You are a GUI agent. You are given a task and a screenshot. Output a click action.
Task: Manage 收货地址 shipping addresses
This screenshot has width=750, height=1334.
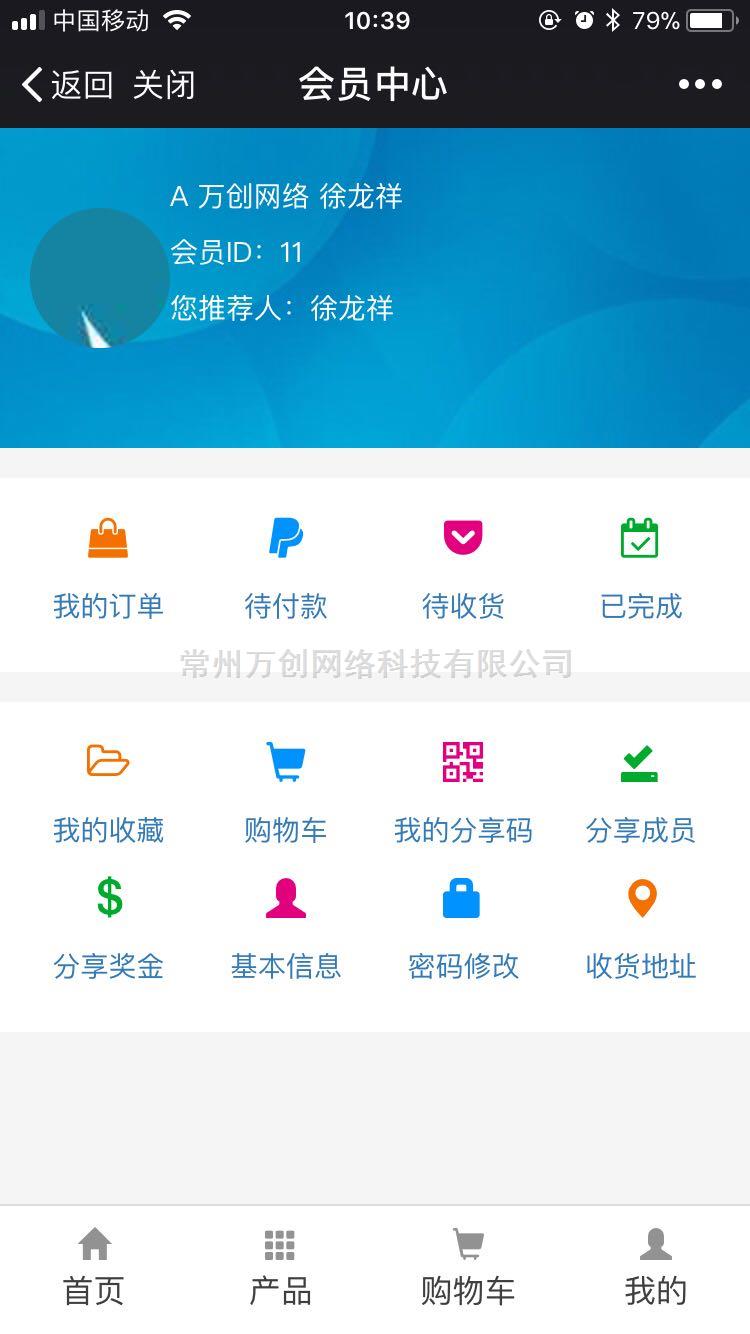(640, 928)
